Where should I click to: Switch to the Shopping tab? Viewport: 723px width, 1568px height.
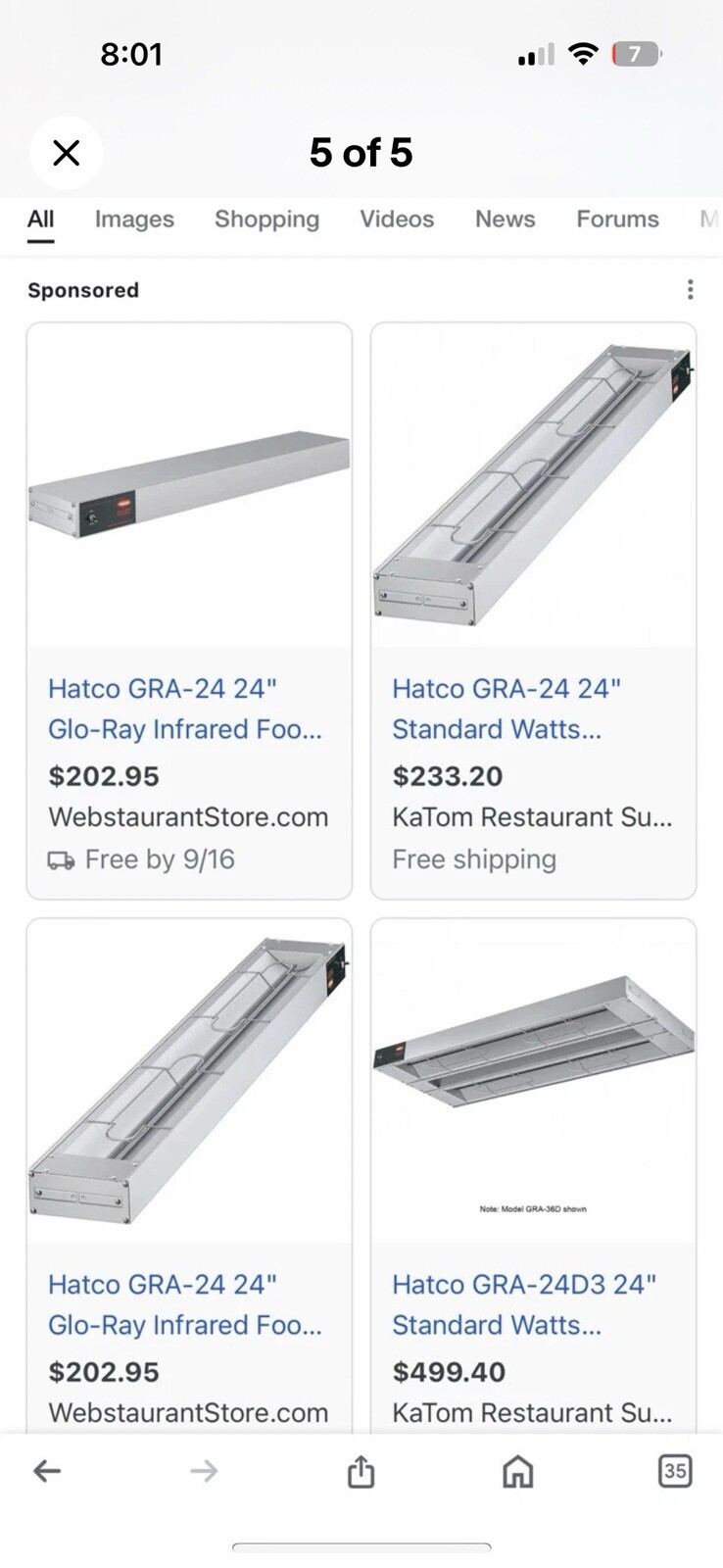266,220
